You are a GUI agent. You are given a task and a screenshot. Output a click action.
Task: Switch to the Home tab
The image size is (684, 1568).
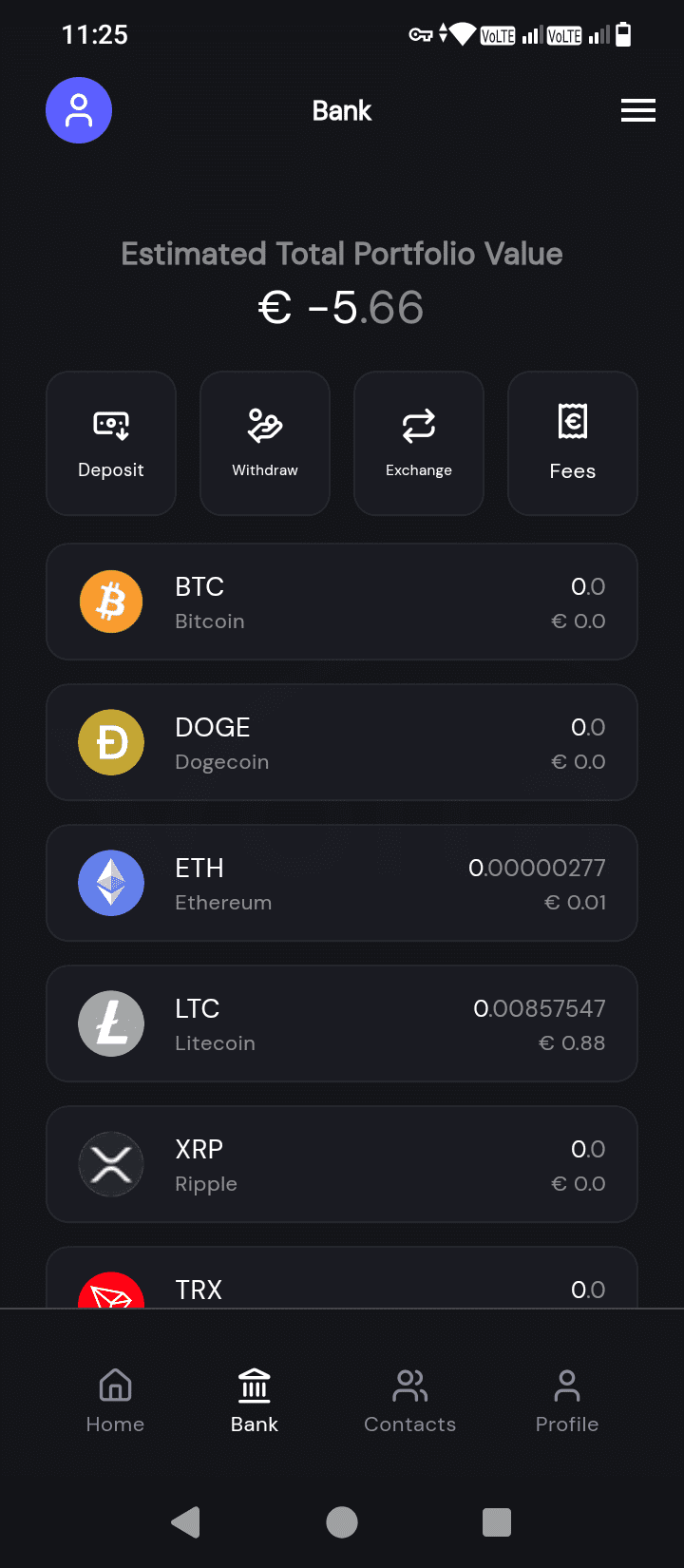coord(115,1400)
